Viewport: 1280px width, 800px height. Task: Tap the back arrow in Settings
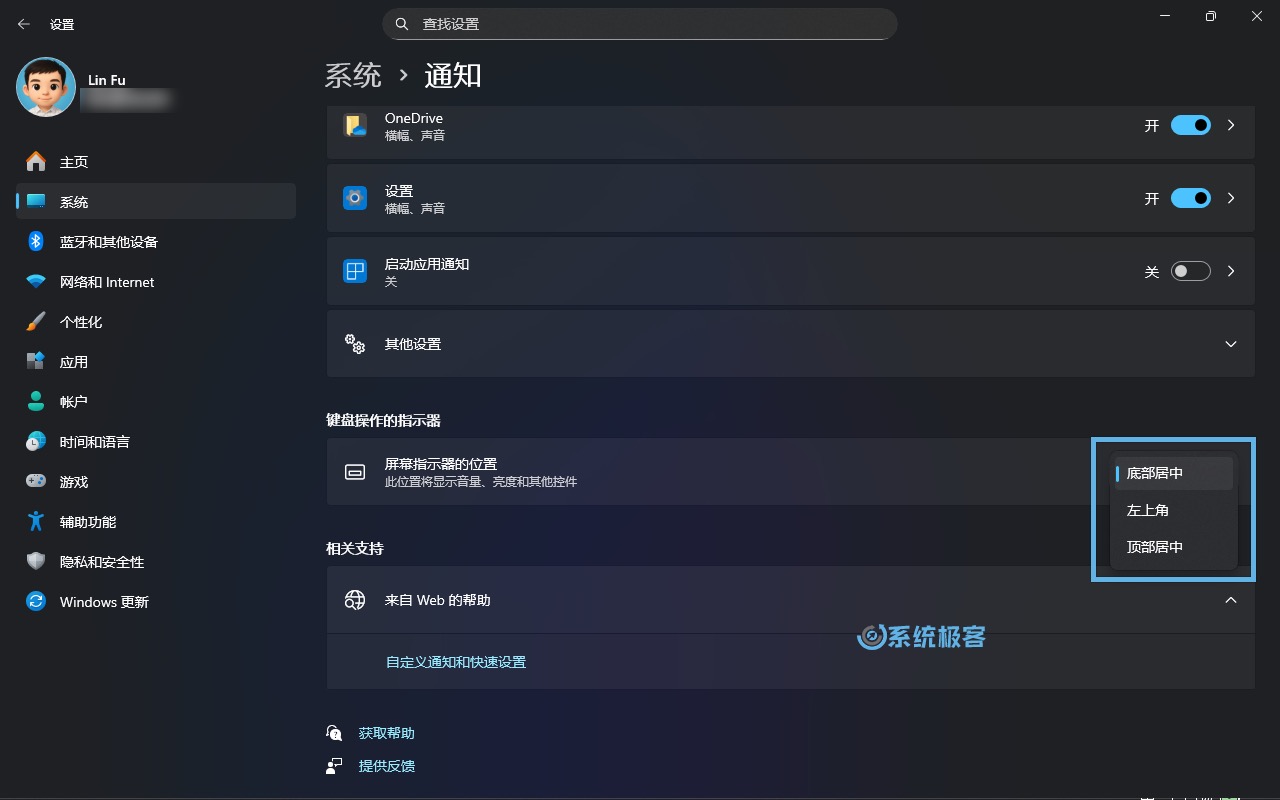24,24
